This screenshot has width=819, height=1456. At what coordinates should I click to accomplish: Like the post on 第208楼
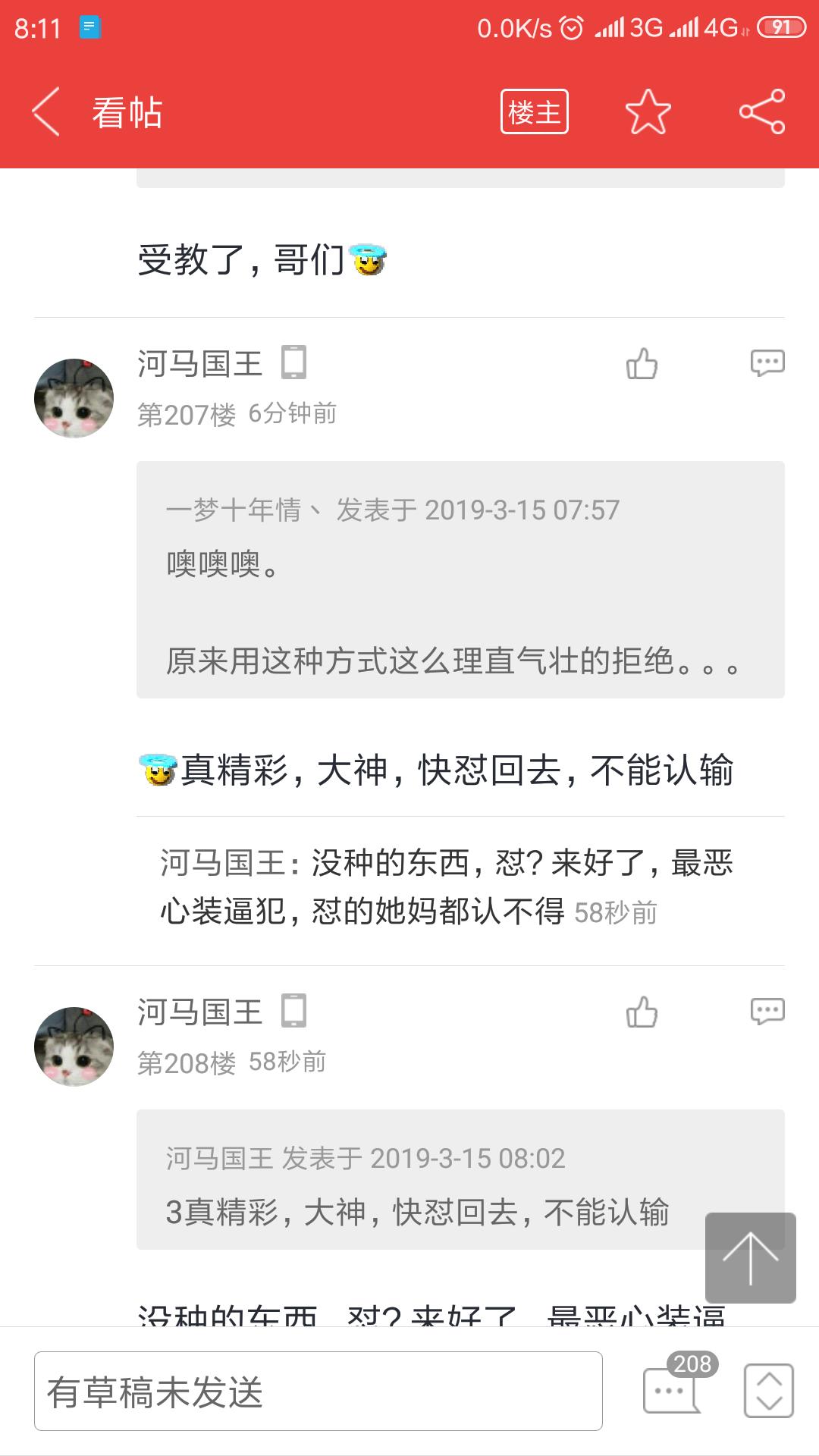point(642,1012)
